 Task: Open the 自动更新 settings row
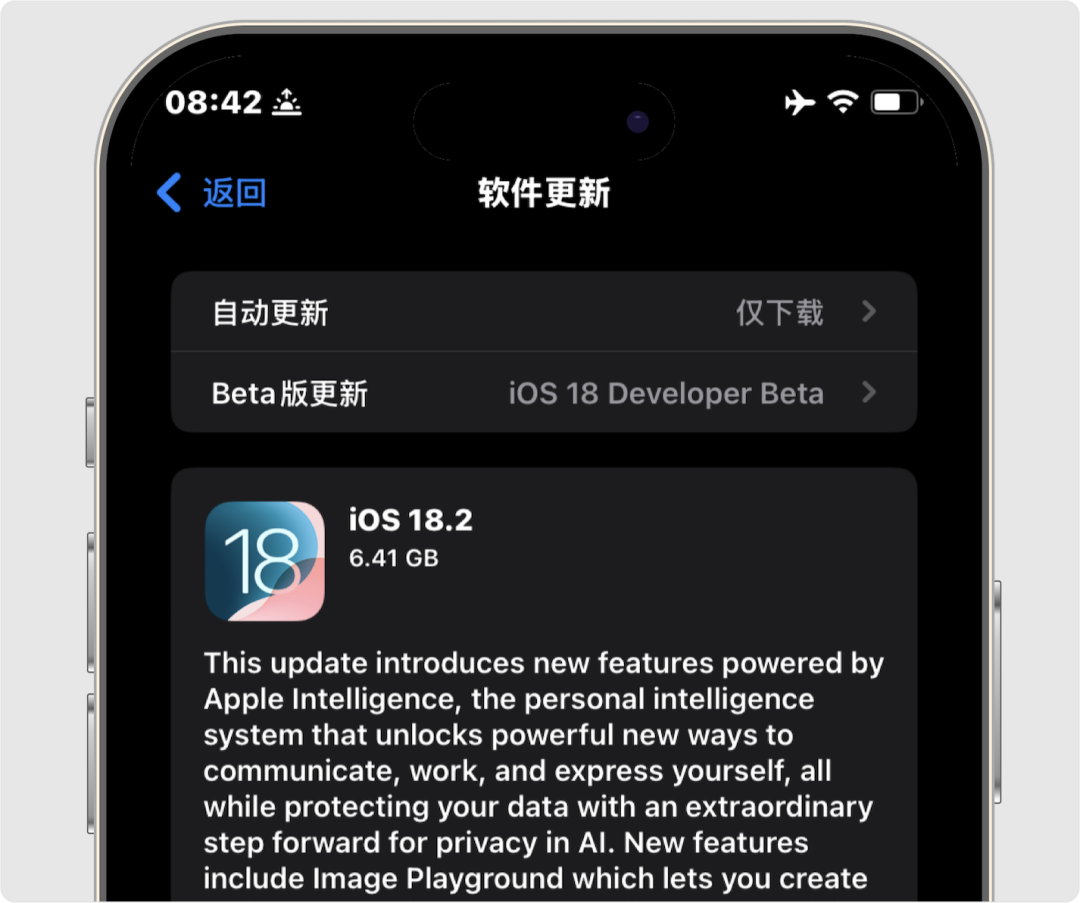tap(543, 313)
